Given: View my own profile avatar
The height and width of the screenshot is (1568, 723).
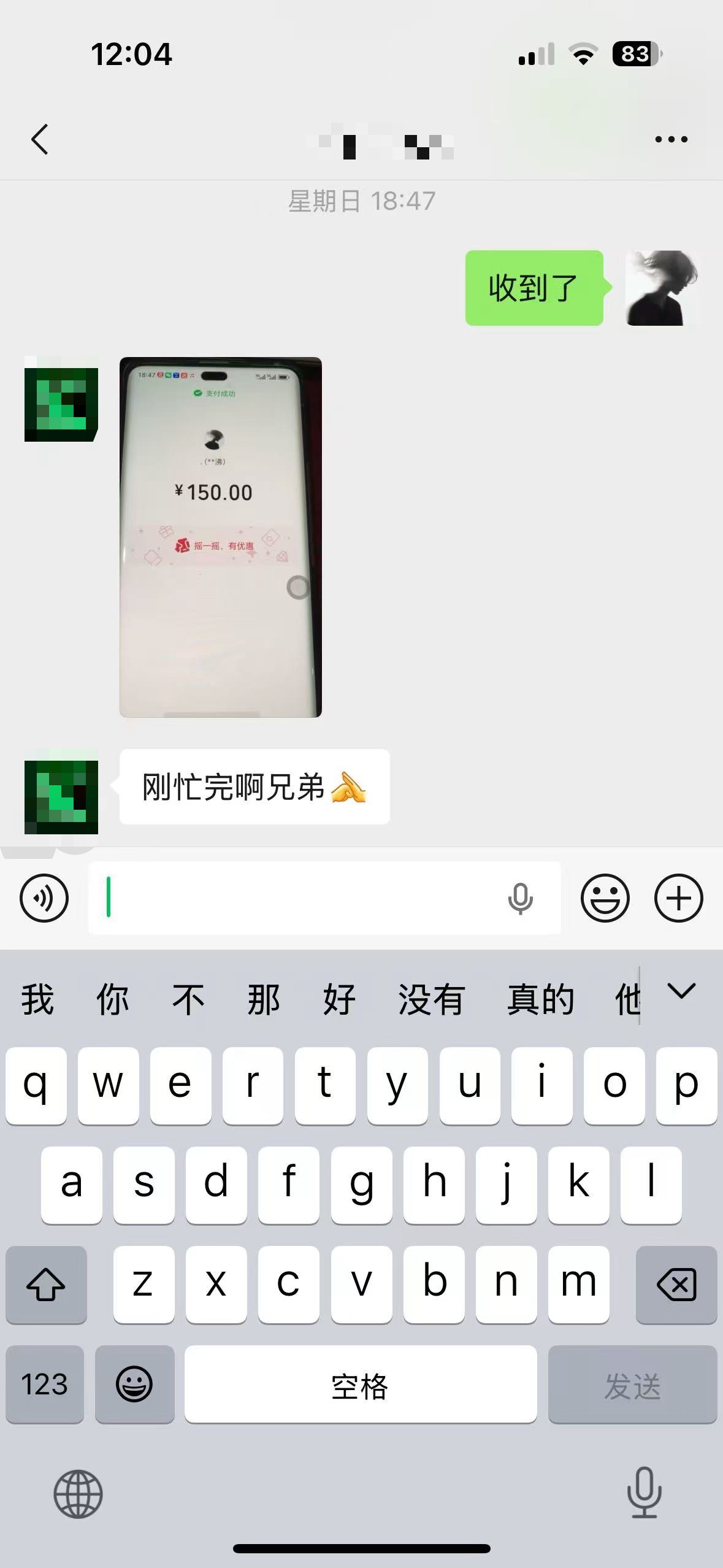Looking at the screenshot, I should click(662, 288).
